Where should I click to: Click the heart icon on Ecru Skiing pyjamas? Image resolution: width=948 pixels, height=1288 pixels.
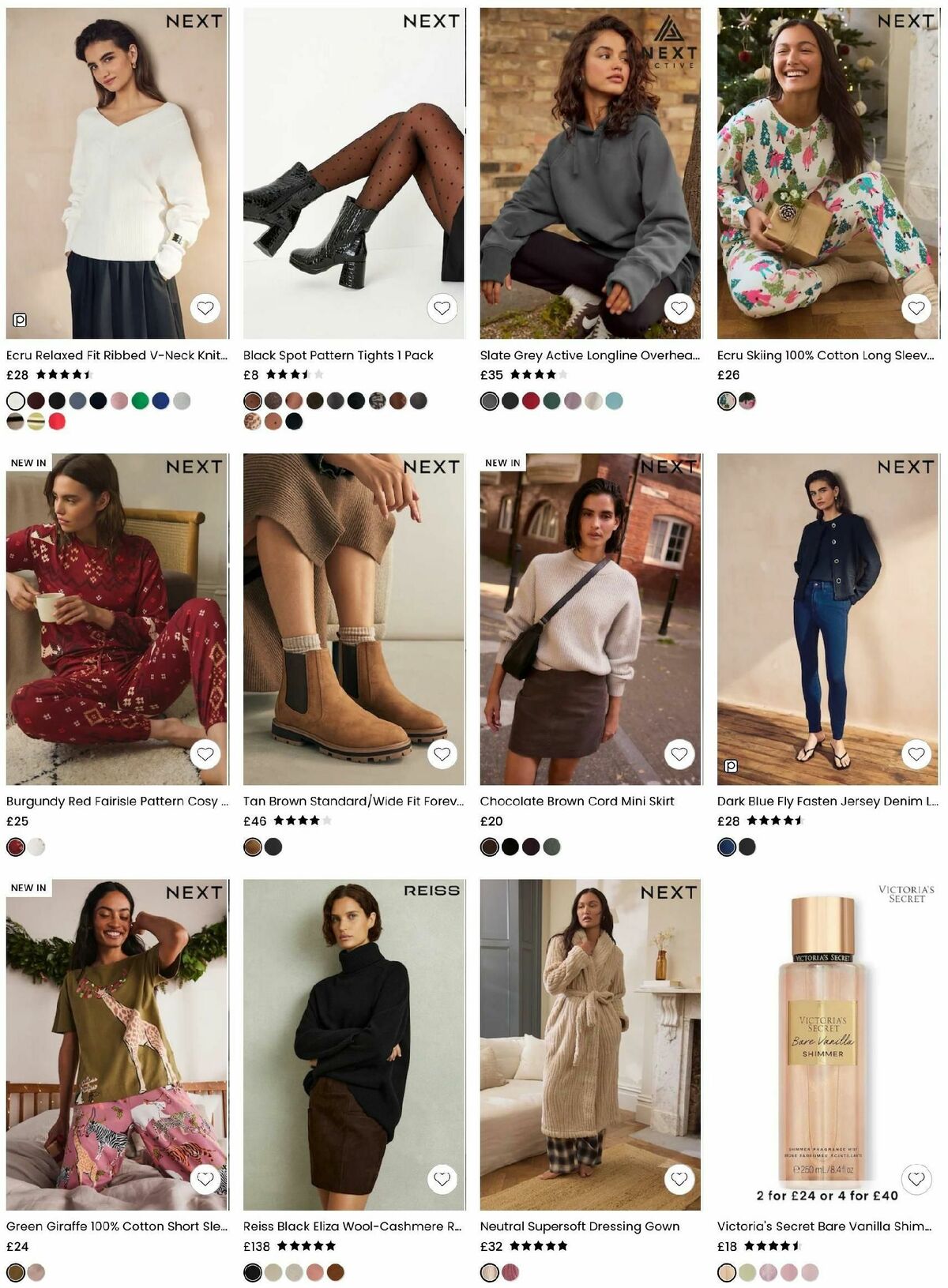pyautogui.click(x=916, y=308)
